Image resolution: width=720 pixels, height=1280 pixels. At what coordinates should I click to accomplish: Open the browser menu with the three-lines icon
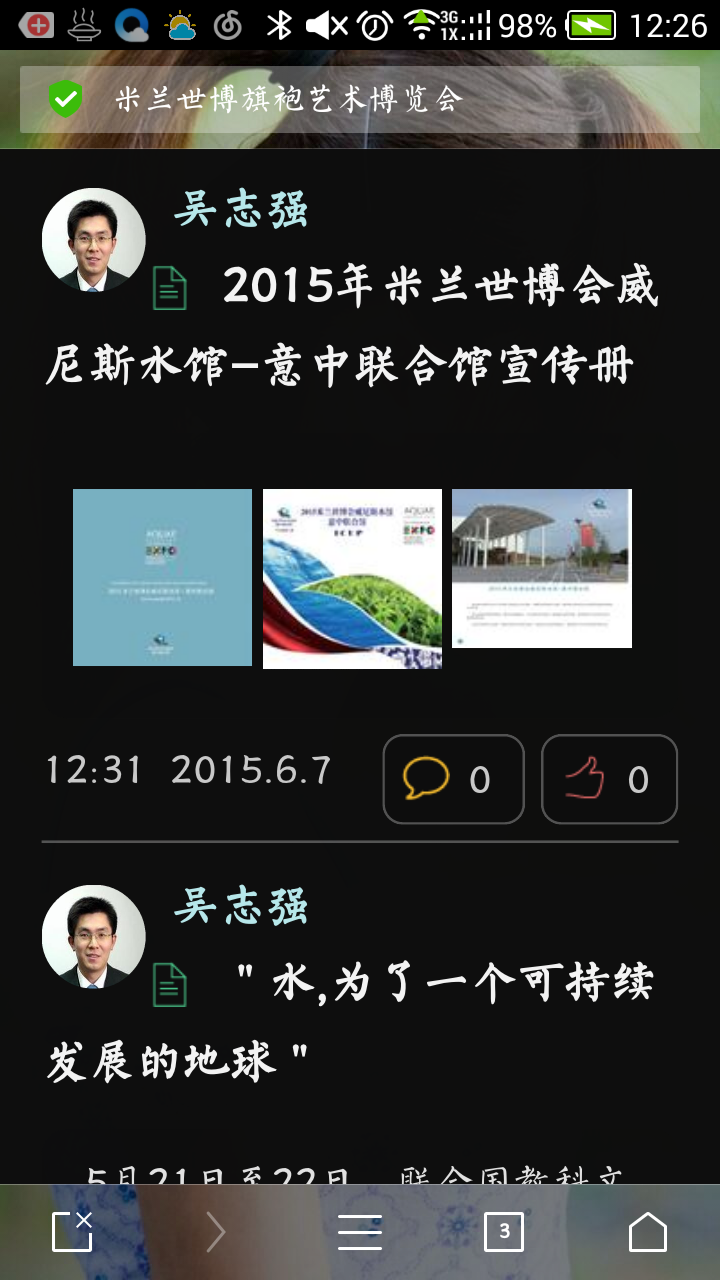coord(360,1232)
